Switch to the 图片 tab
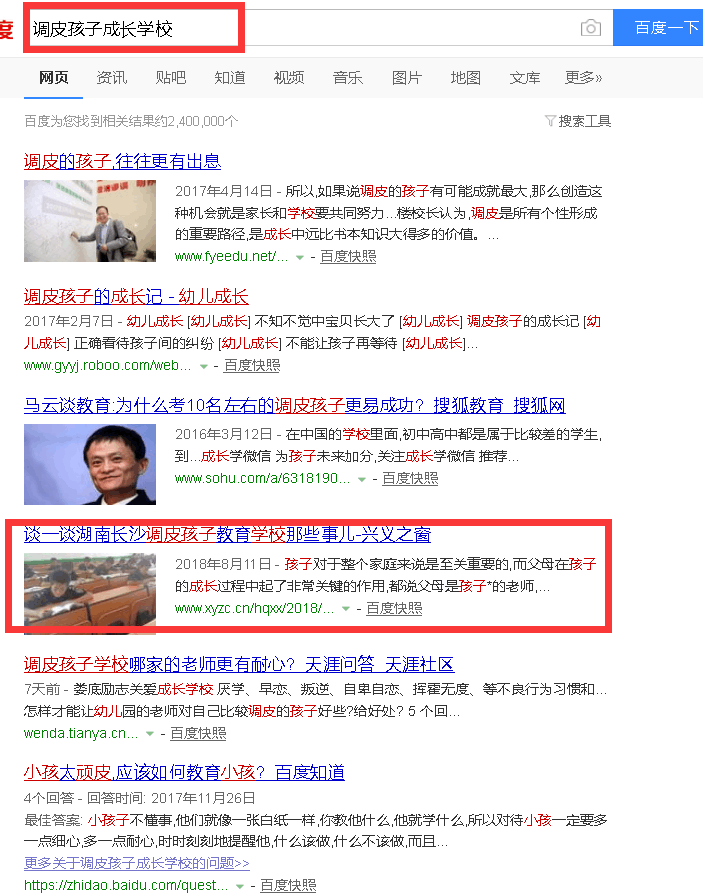703x895 pixels. (407, 78)
